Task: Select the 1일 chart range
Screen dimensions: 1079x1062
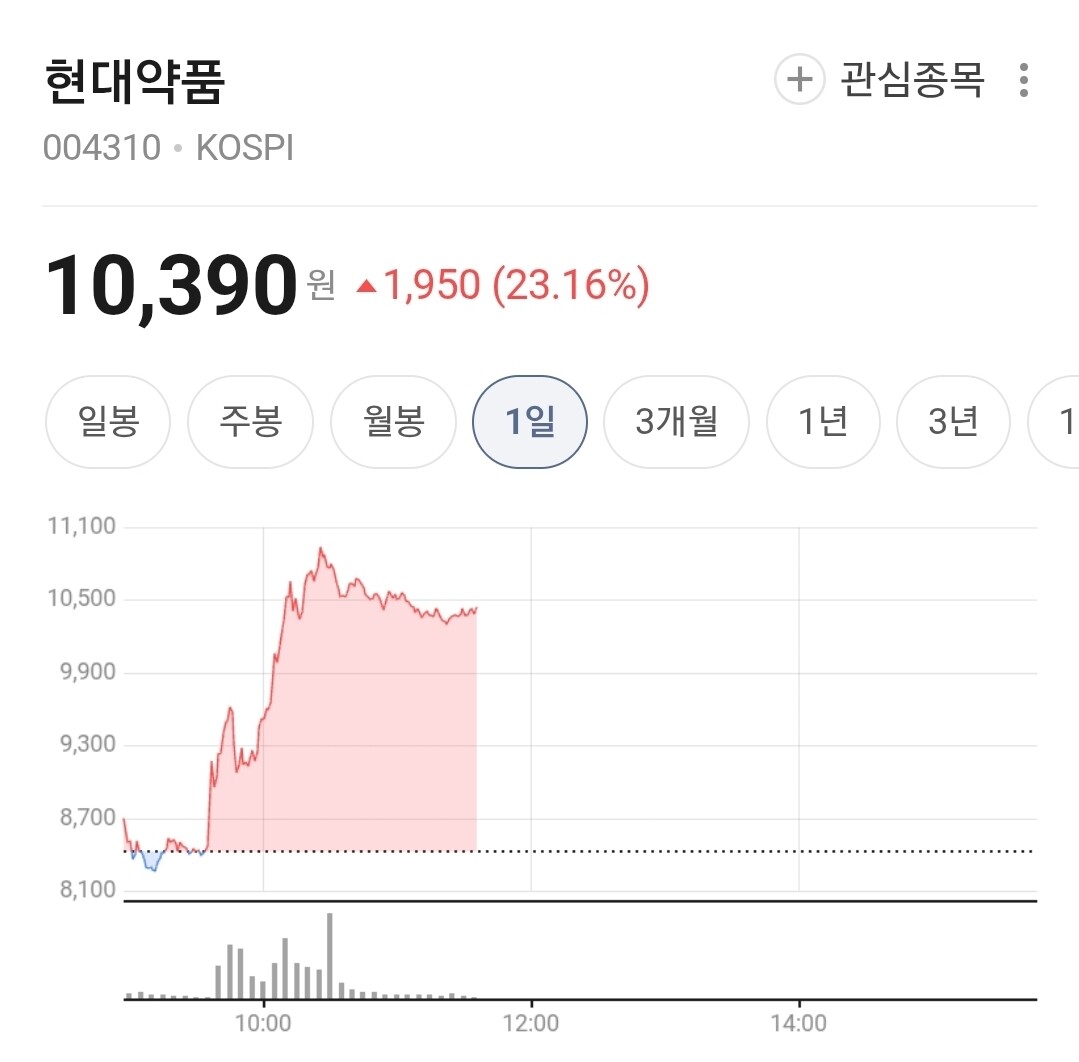Action: click(x=530, y=422)
